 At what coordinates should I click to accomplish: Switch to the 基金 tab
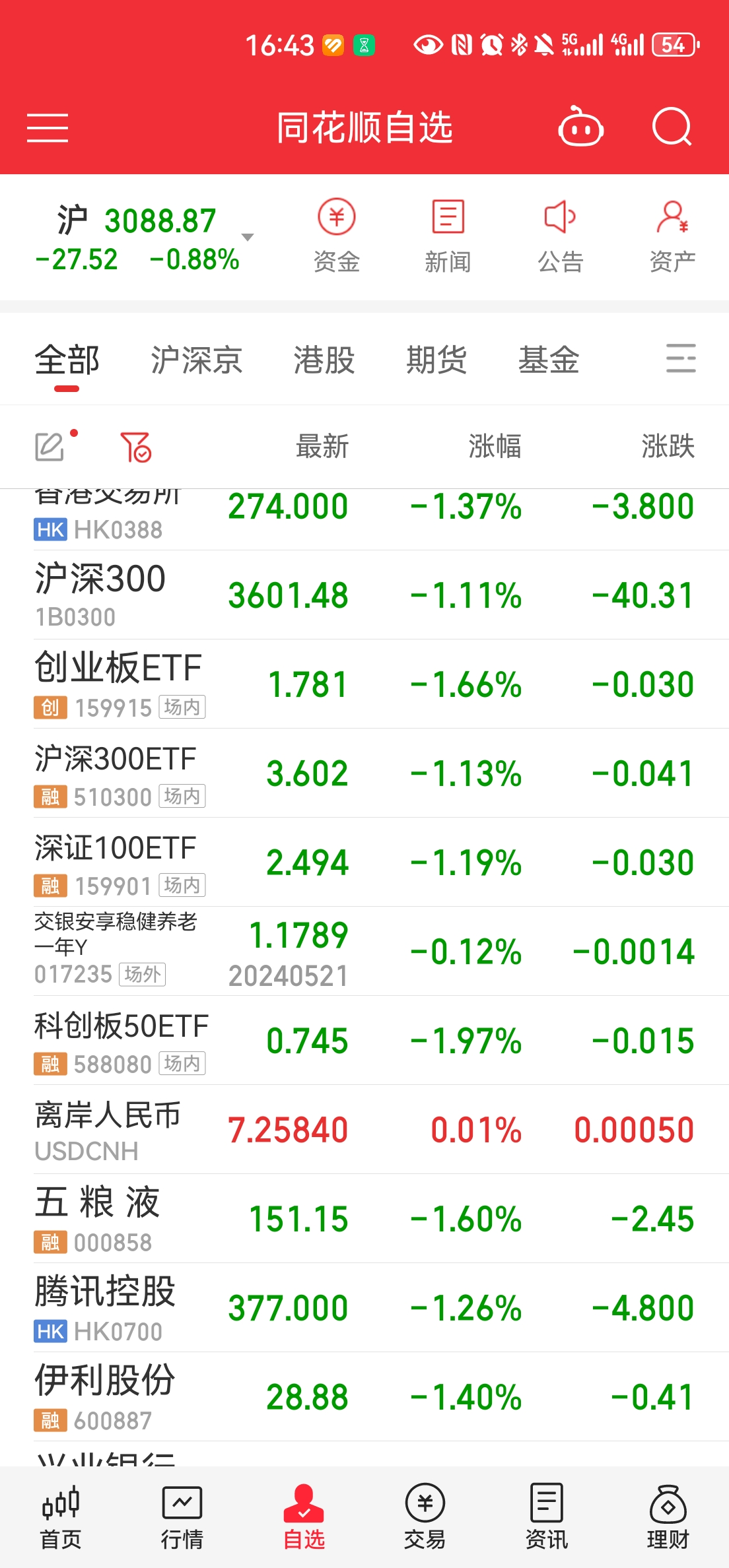(549, 360)
